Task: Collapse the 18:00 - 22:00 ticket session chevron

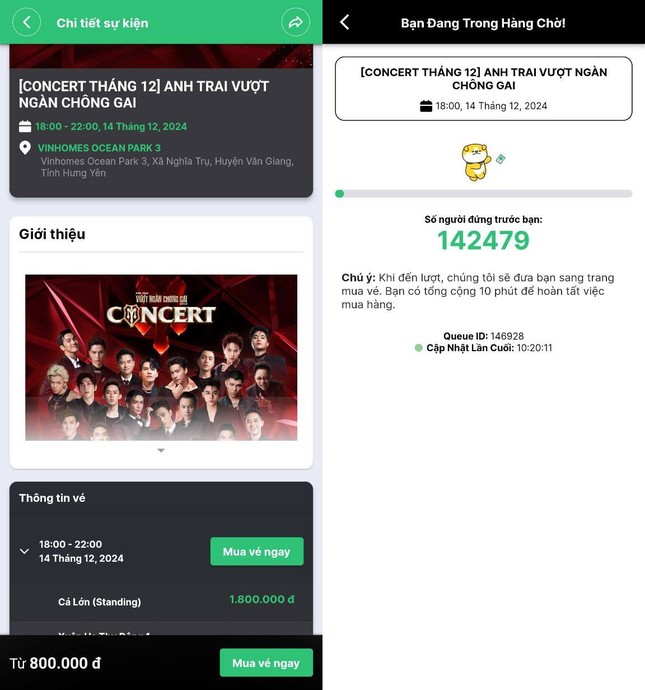Action: [x=25, y=551]
